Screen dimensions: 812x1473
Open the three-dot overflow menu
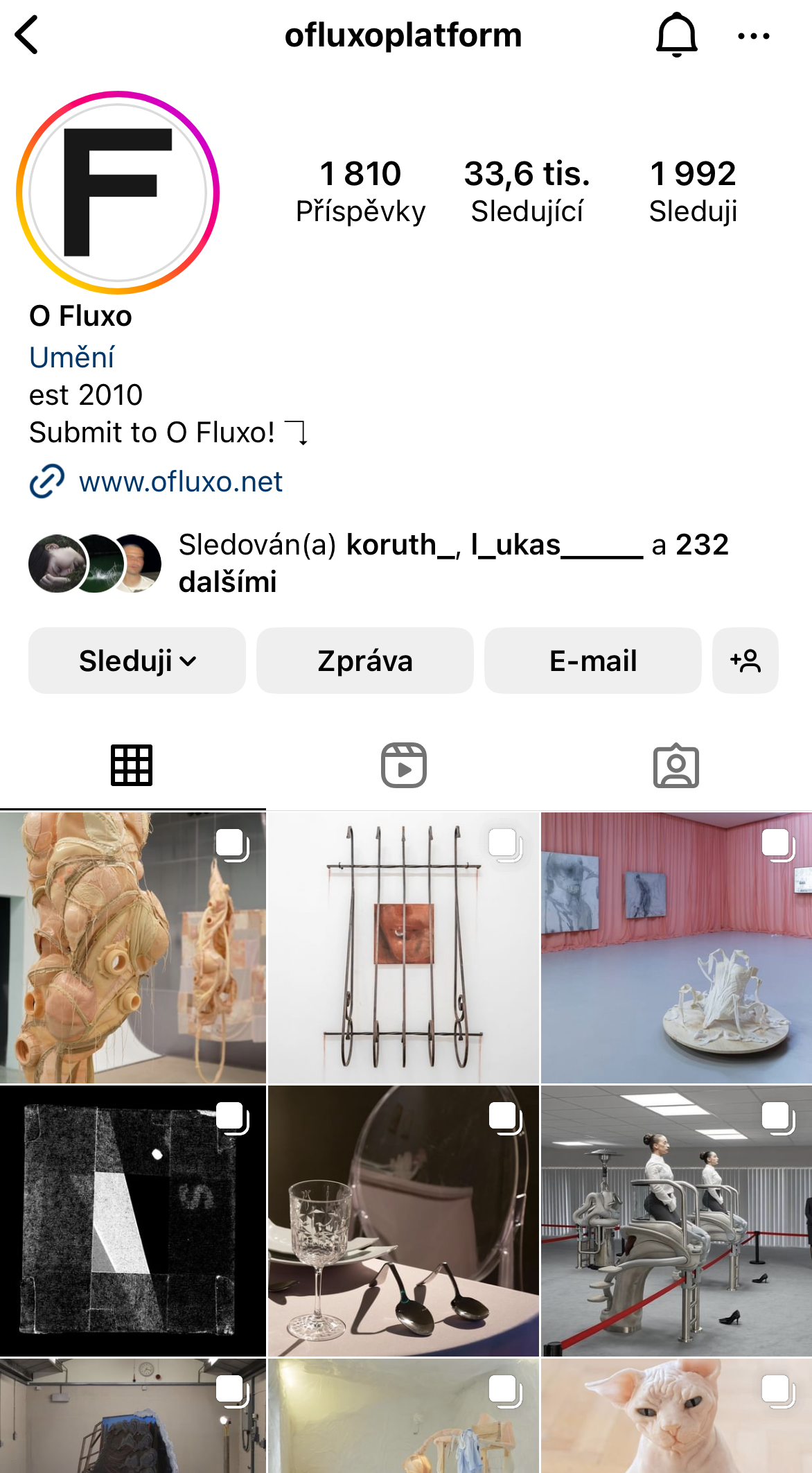[x=753, y=36]
